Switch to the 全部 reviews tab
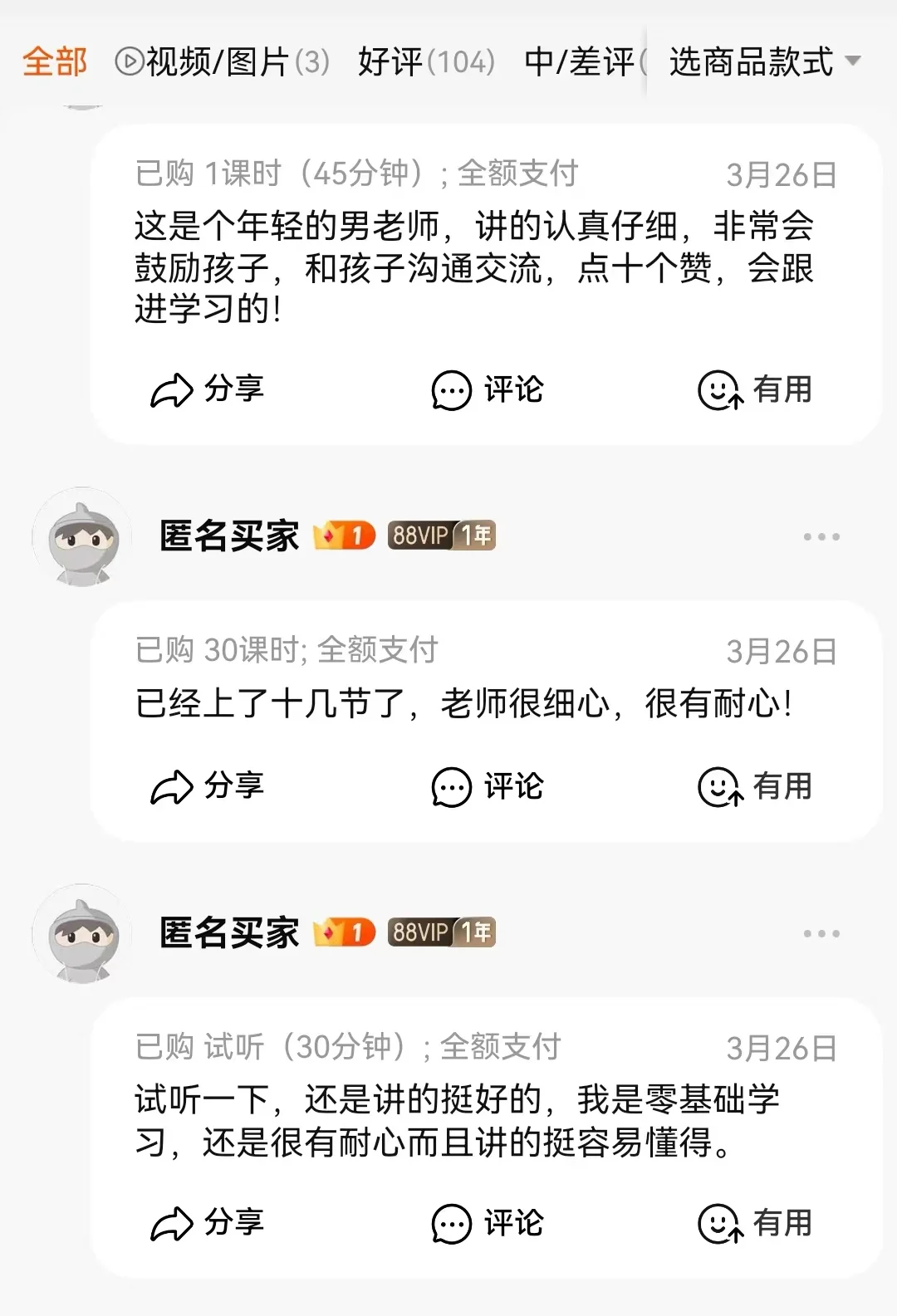The height and width of the screenshot is (1316, 897). [x=55, y=62]
